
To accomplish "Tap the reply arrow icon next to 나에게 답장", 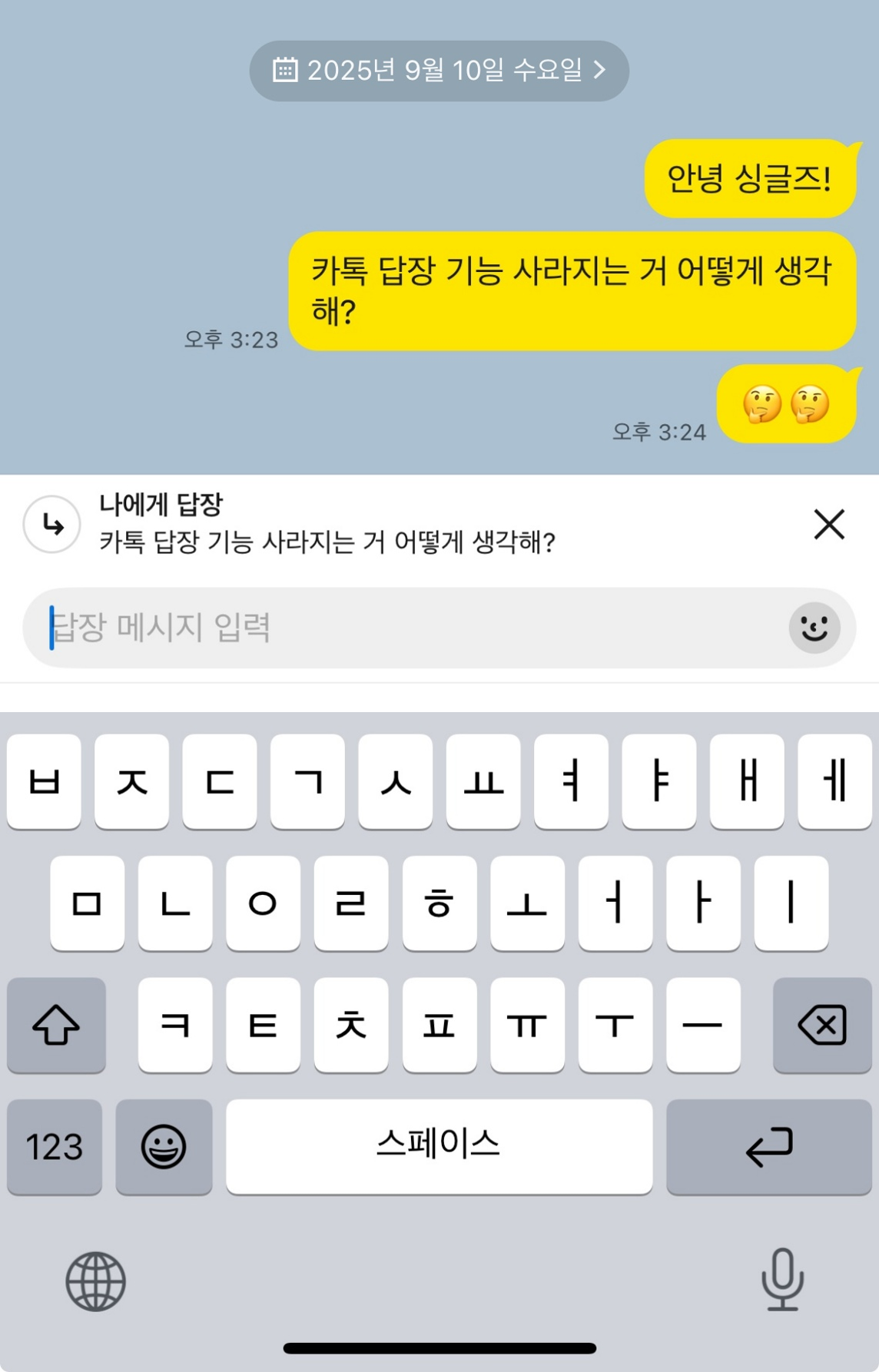I will [51, 524].
